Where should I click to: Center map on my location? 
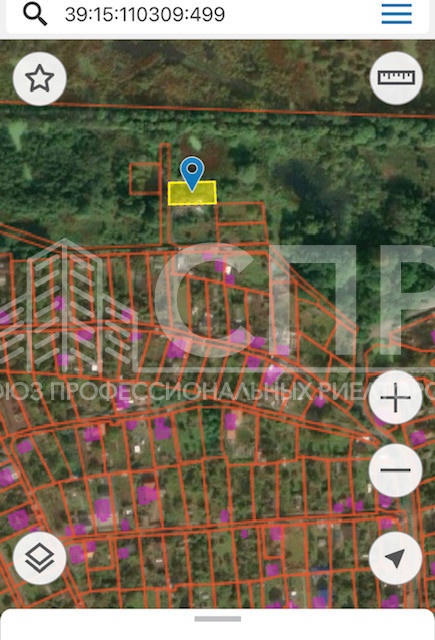tap(395, 558)
